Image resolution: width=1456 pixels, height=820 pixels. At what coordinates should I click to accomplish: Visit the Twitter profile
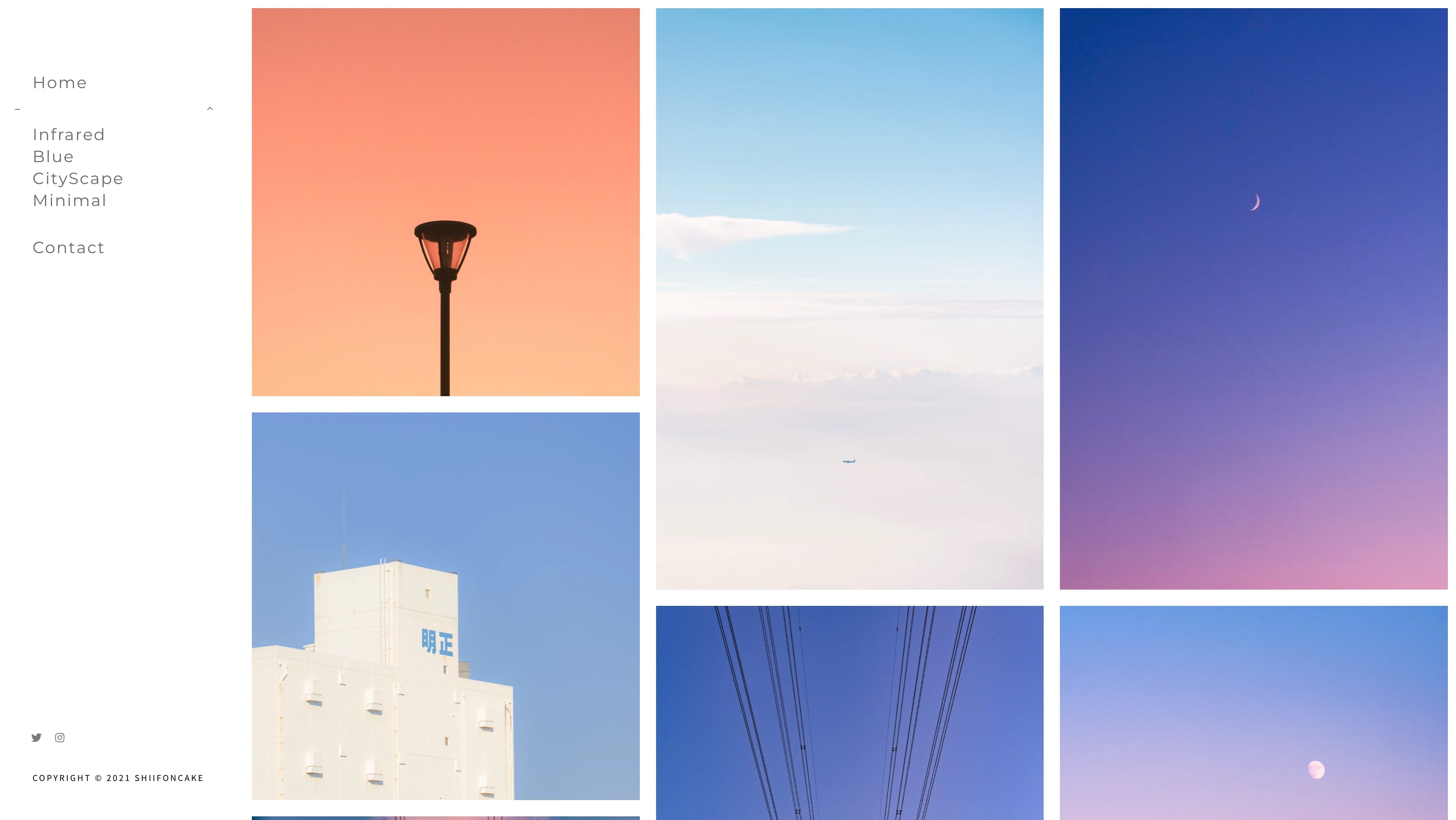[37, 738]
